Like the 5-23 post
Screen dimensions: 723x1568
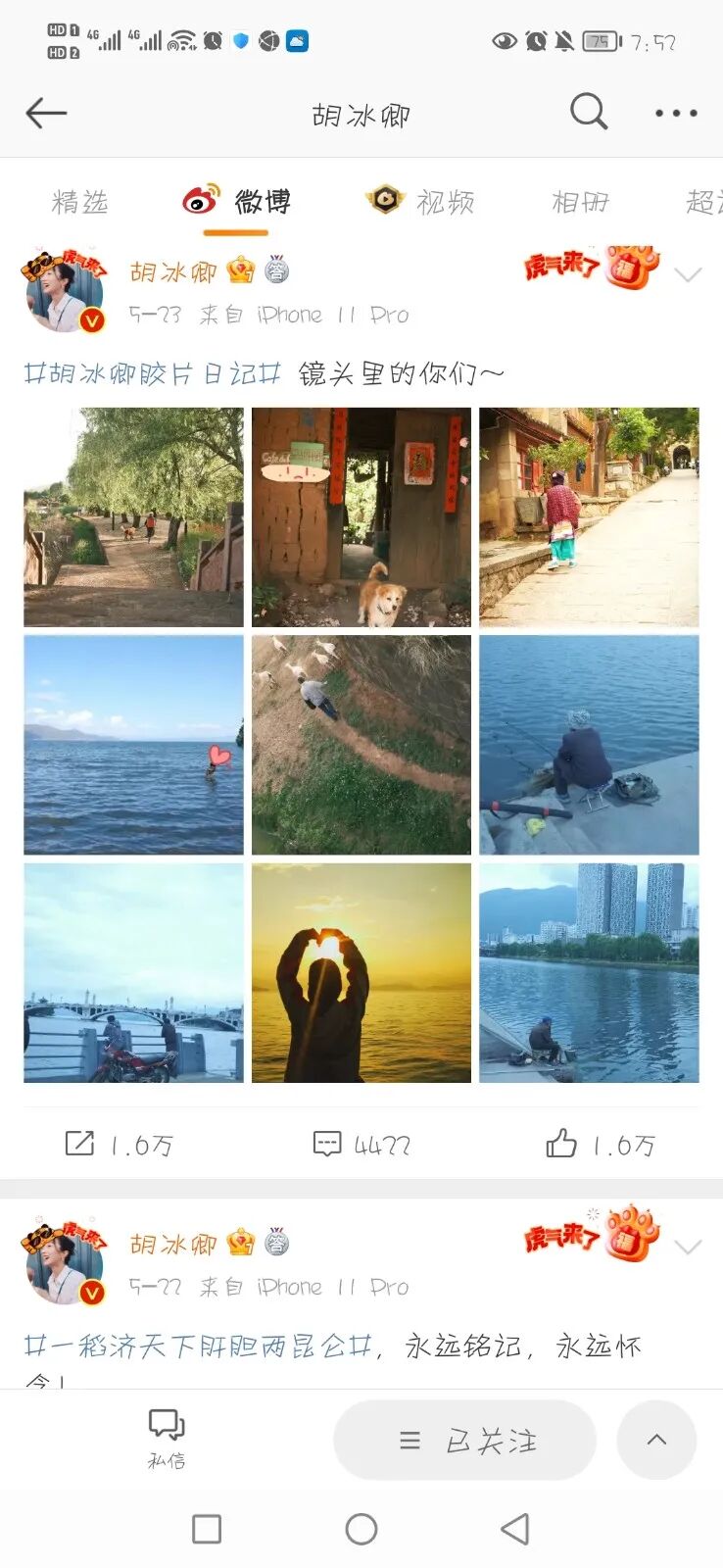600,1144
